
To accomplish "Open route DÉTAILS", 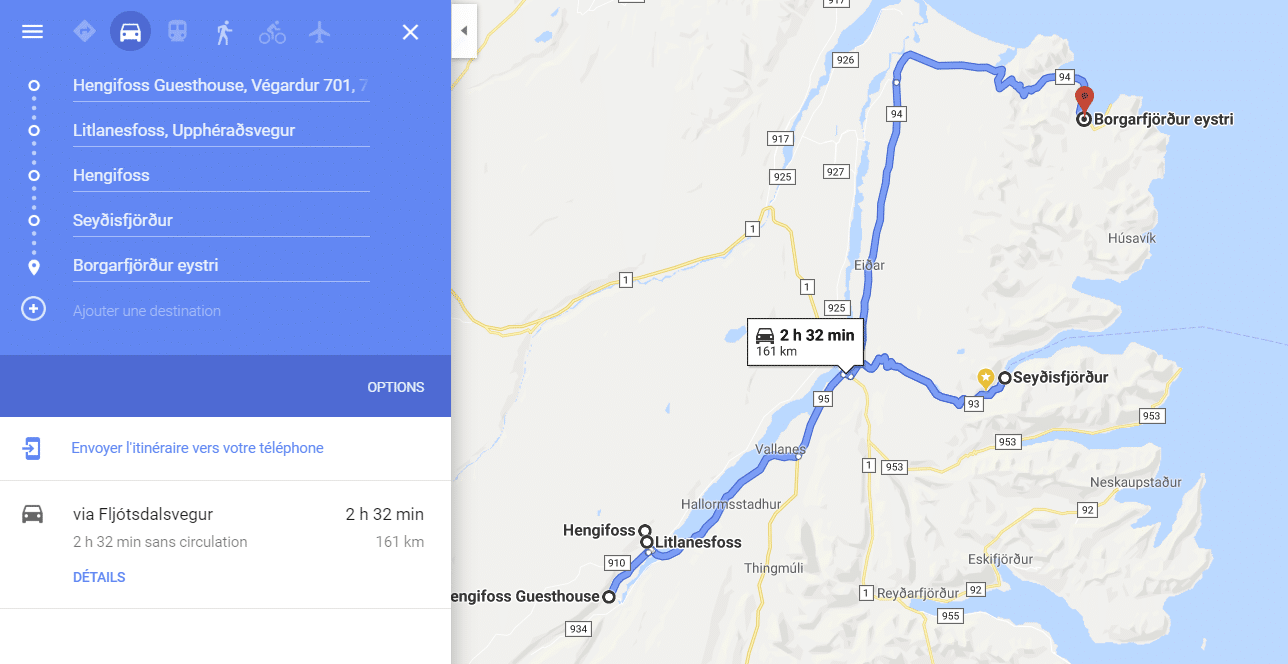I will 99,577.
